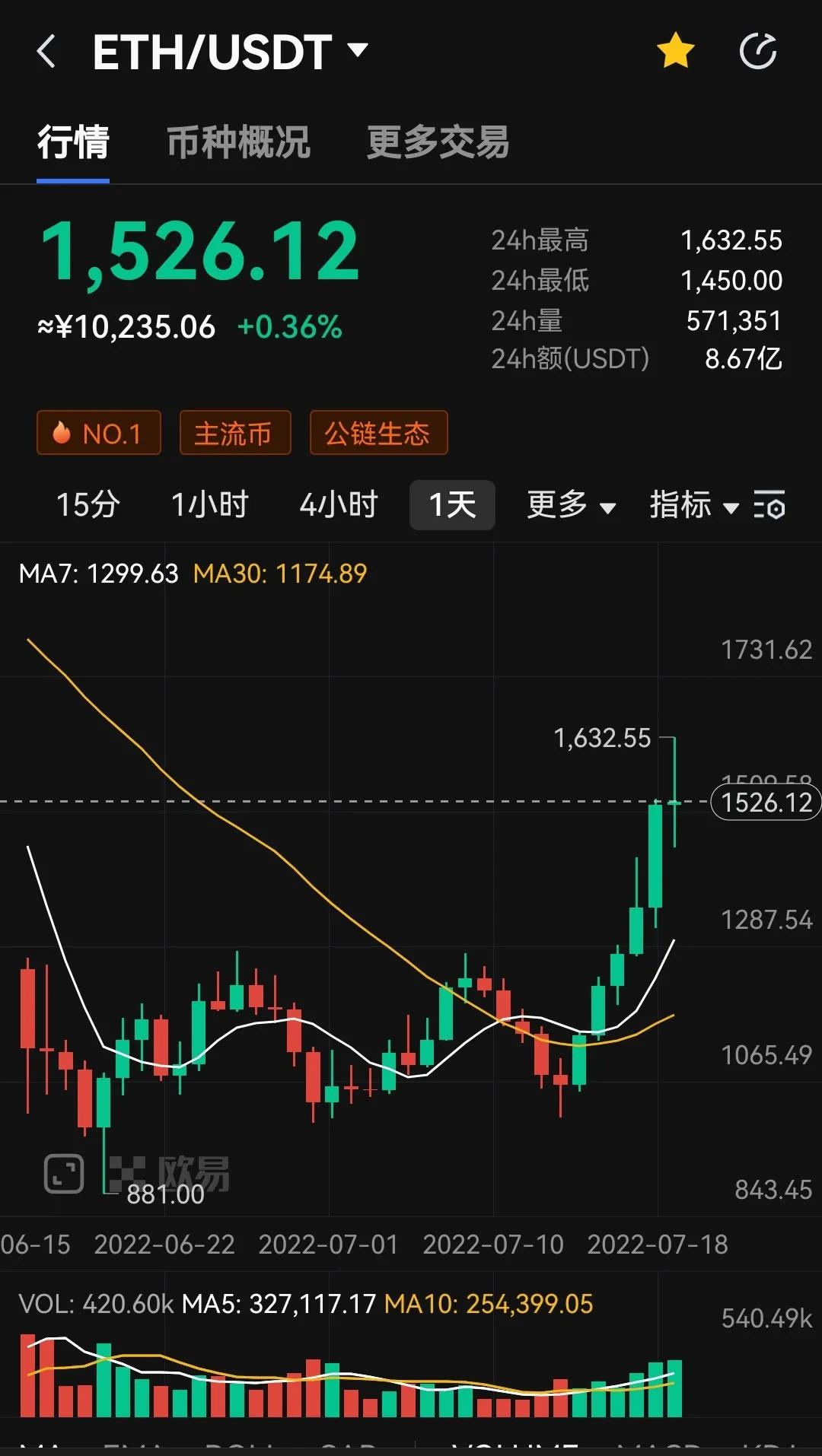The image size is (822, 1456).
Task: Go back using the top-left arrow
Action: (46, 52)
